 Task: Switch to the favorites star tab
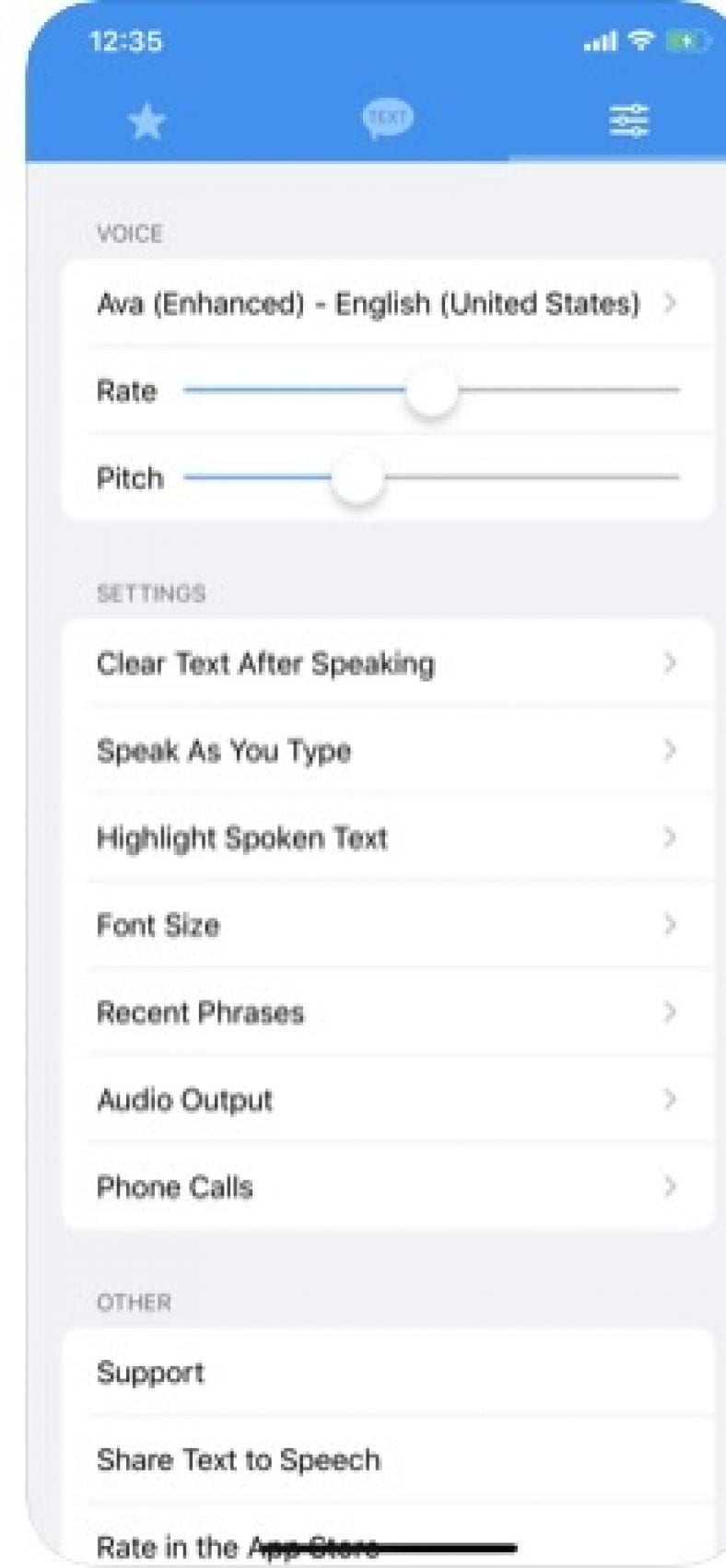tap(146, 121)
